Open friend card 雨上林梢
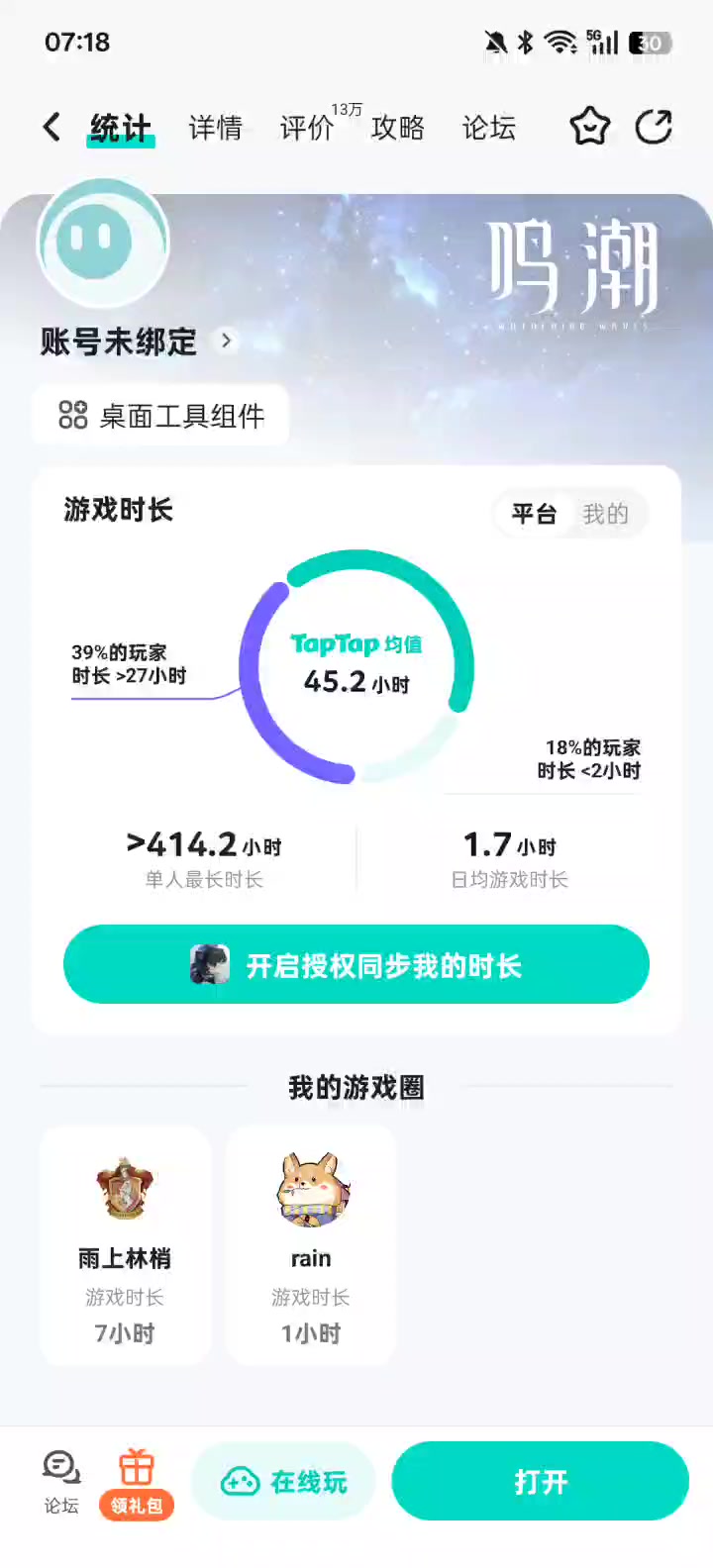Screen dimensions: 713x1568 pos(125,1245)
